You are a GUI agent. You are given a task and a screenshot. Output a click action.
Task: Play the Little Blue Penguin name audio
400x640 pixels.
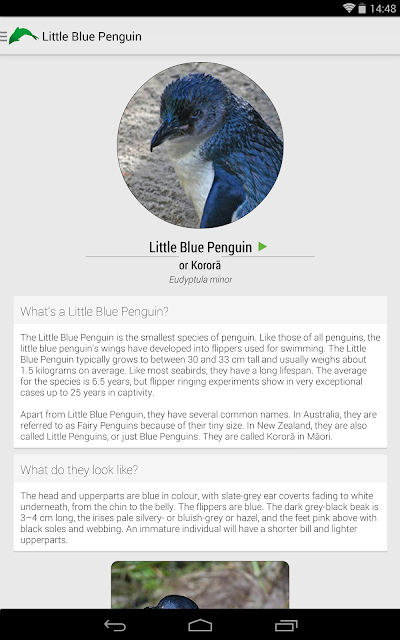click(262, 247)
